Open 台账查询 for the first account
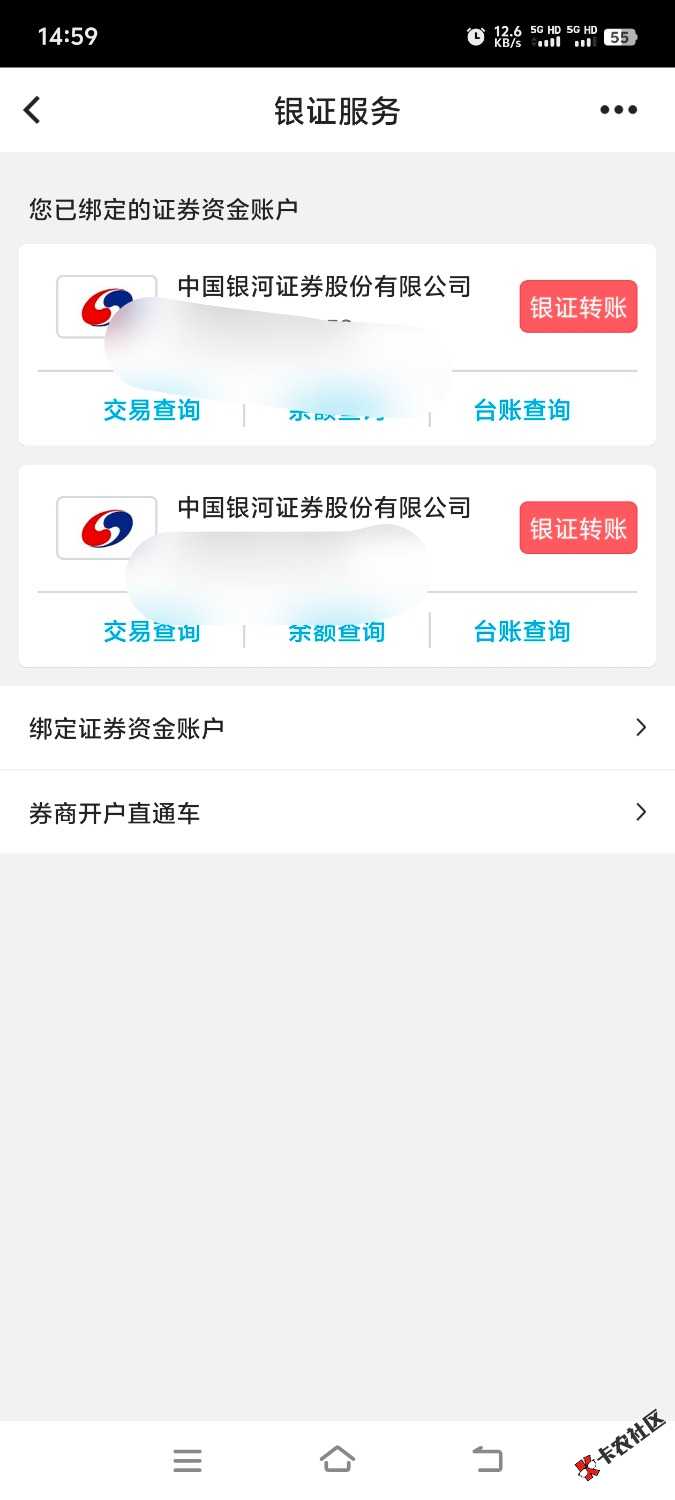Image resolution: width=675 pixels, height=1500 pixels. click(x=522, y=411)
